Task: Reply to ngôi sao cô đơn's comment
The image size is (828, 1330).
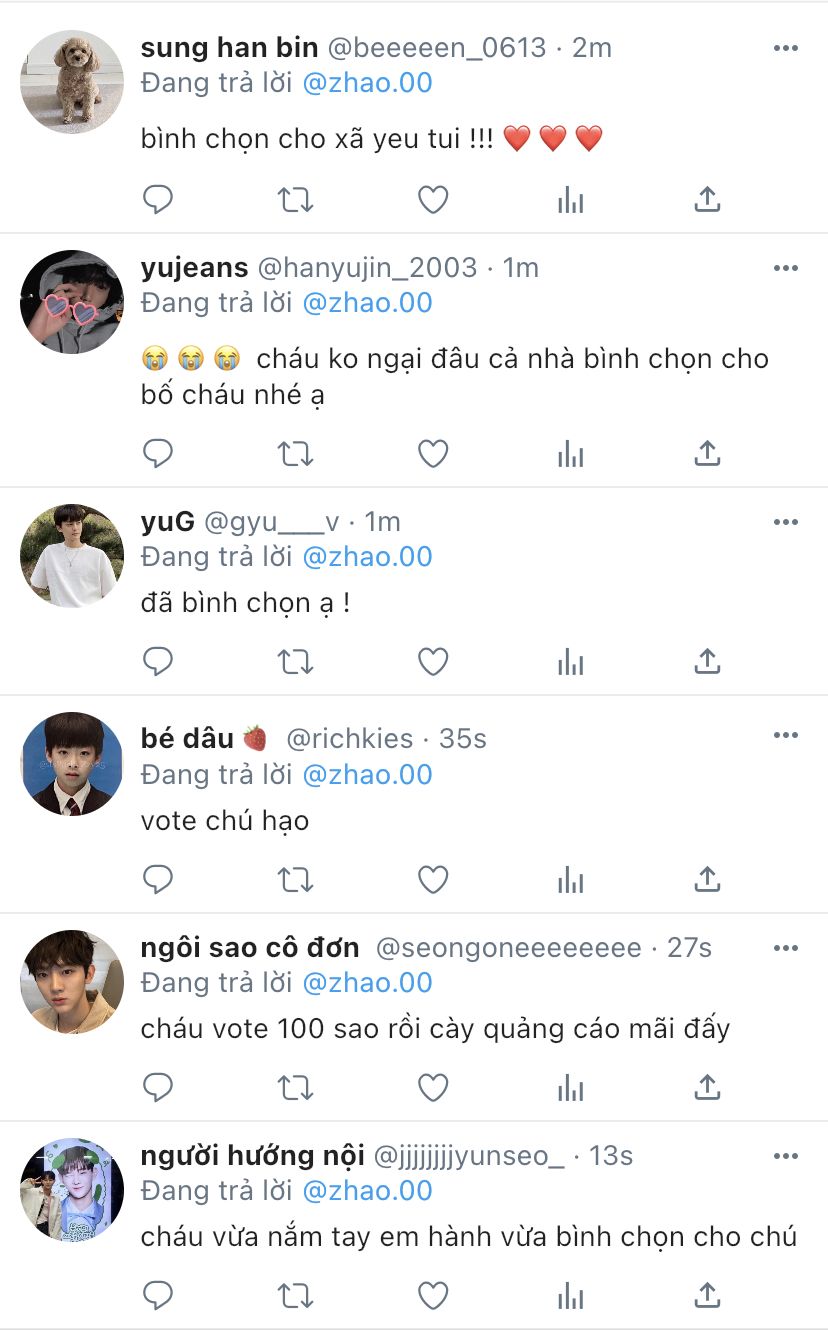Action: 158,1087
